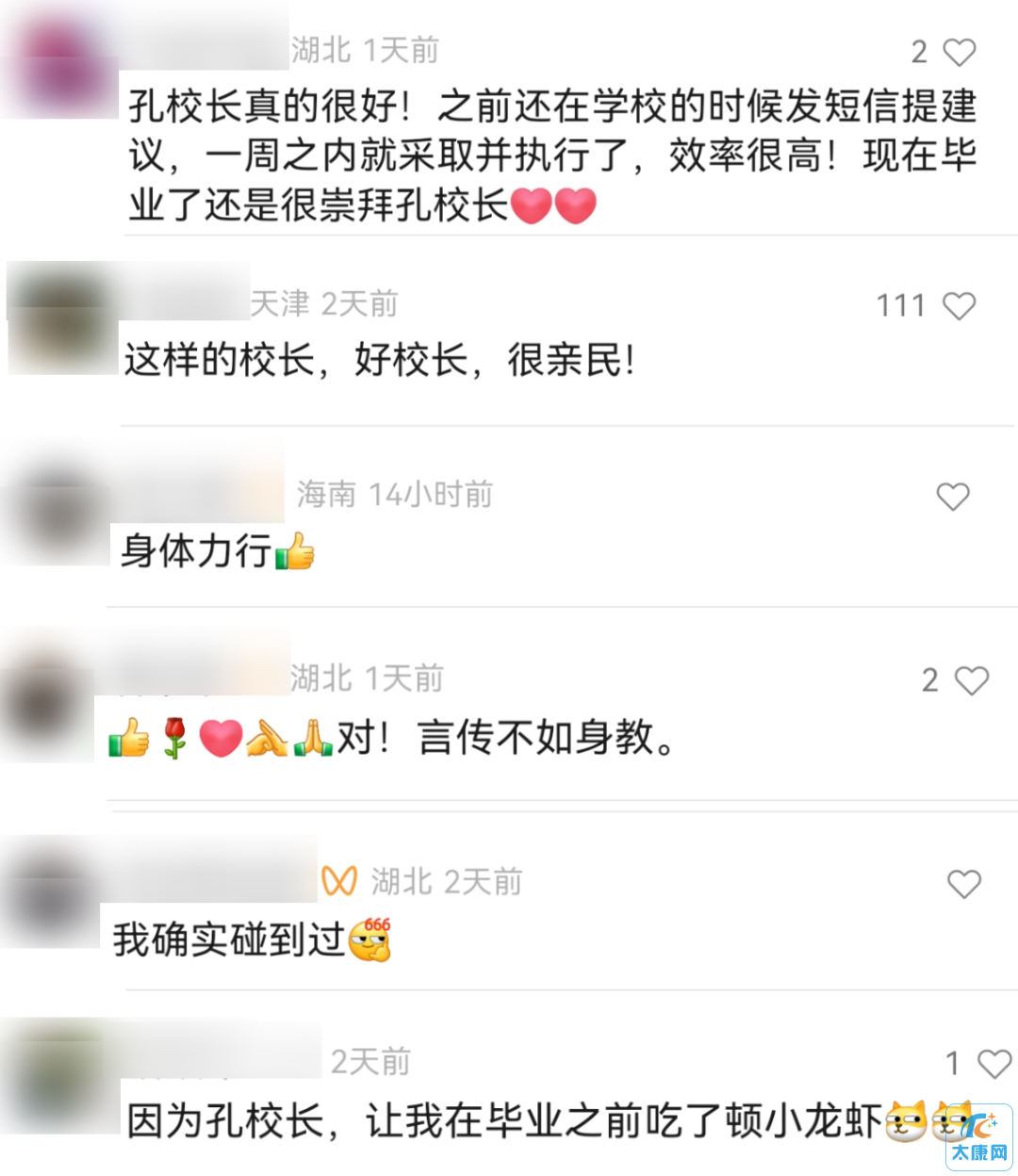Like the comment about 发短信提建议
Screen dimensions: 1018x1176
(960, 53)
